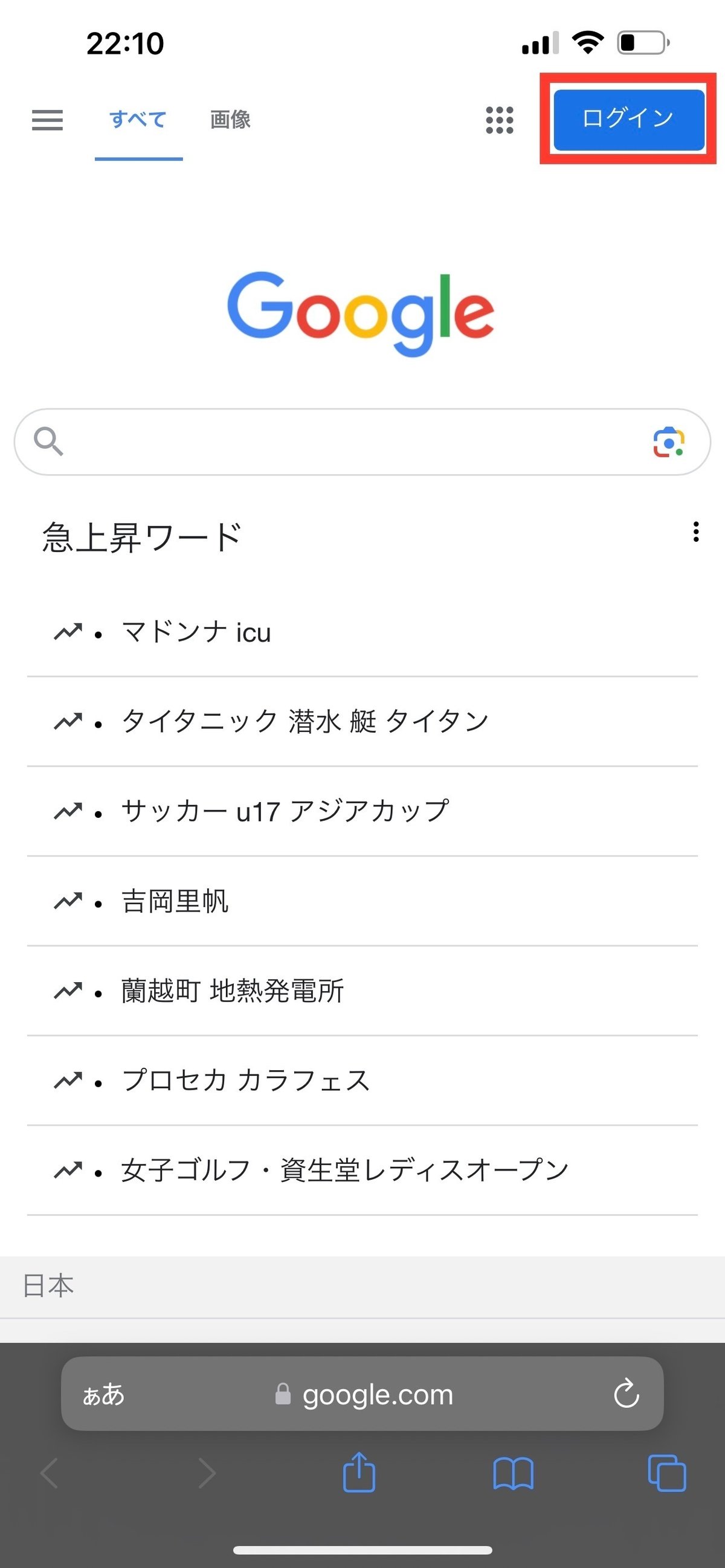Open the Safari share sheet
Viewport: 725px width, 1568px height.
[359, 1472]
